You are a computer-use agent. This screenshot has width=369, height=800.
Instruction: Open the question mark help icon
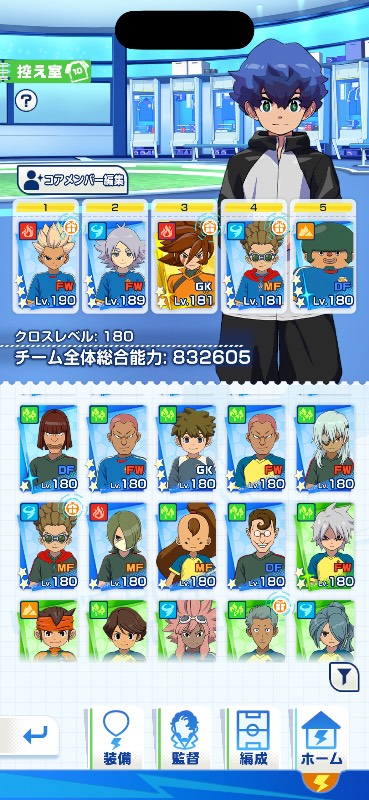[x=26, y=100]
